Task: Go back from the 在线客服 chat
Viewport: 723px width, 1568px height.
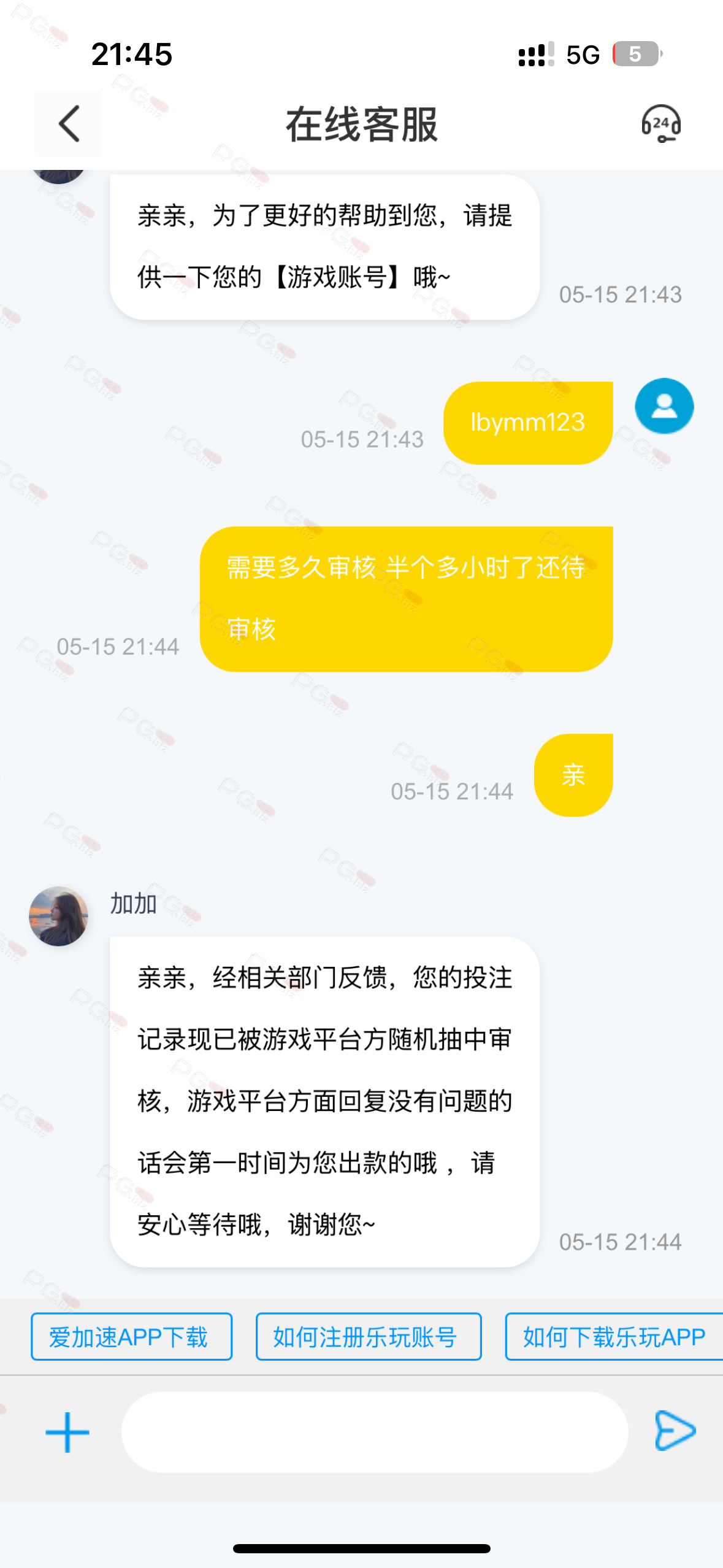Action: 68,123
